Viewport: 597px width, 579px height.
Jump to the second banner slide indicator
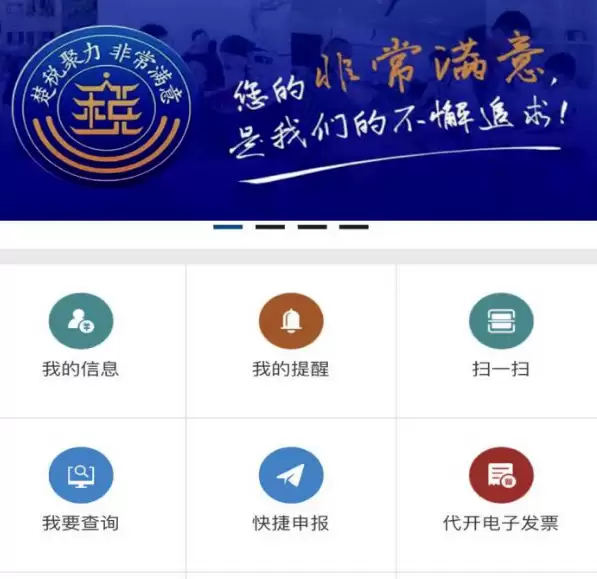(x=270, y=227)
